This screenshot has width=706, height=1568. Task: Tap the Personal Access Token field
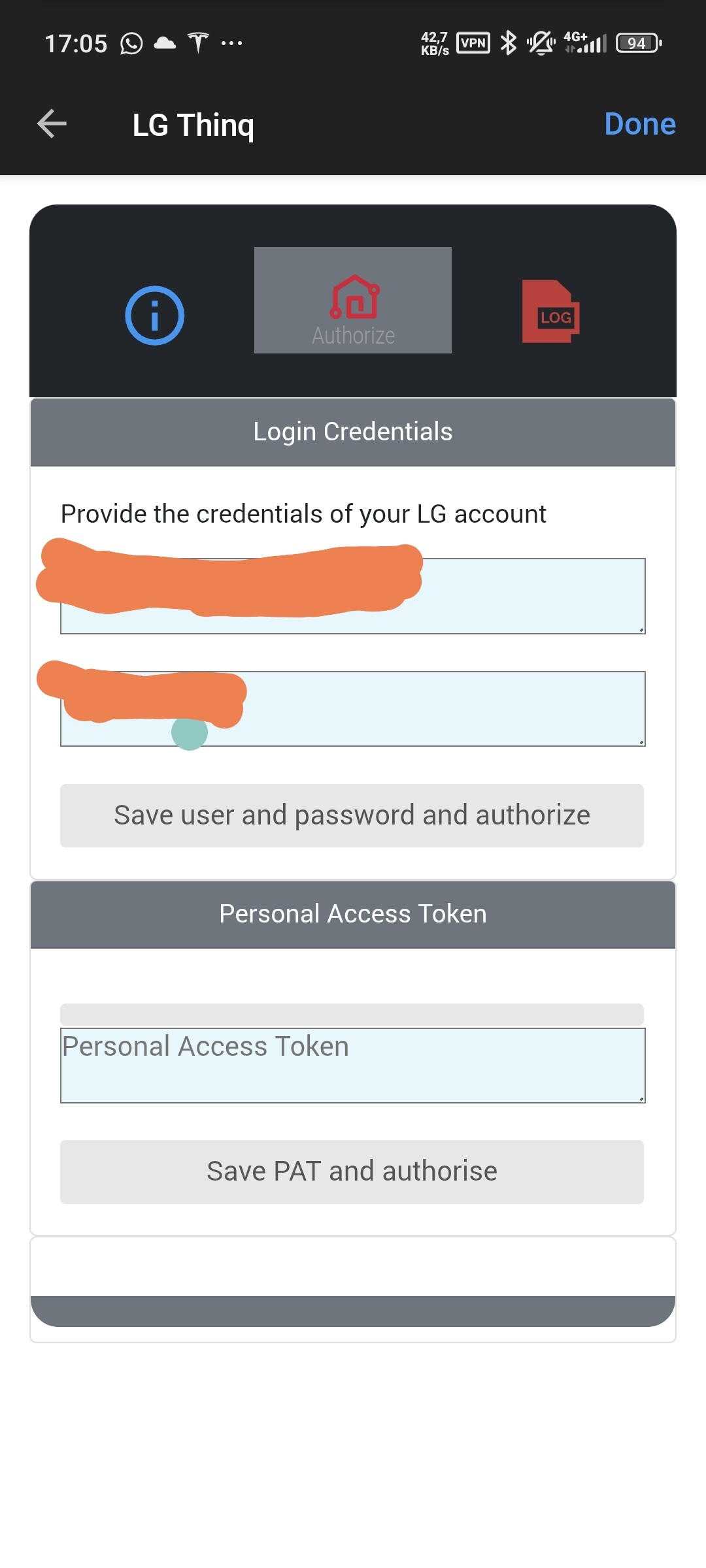point(353,1066)
